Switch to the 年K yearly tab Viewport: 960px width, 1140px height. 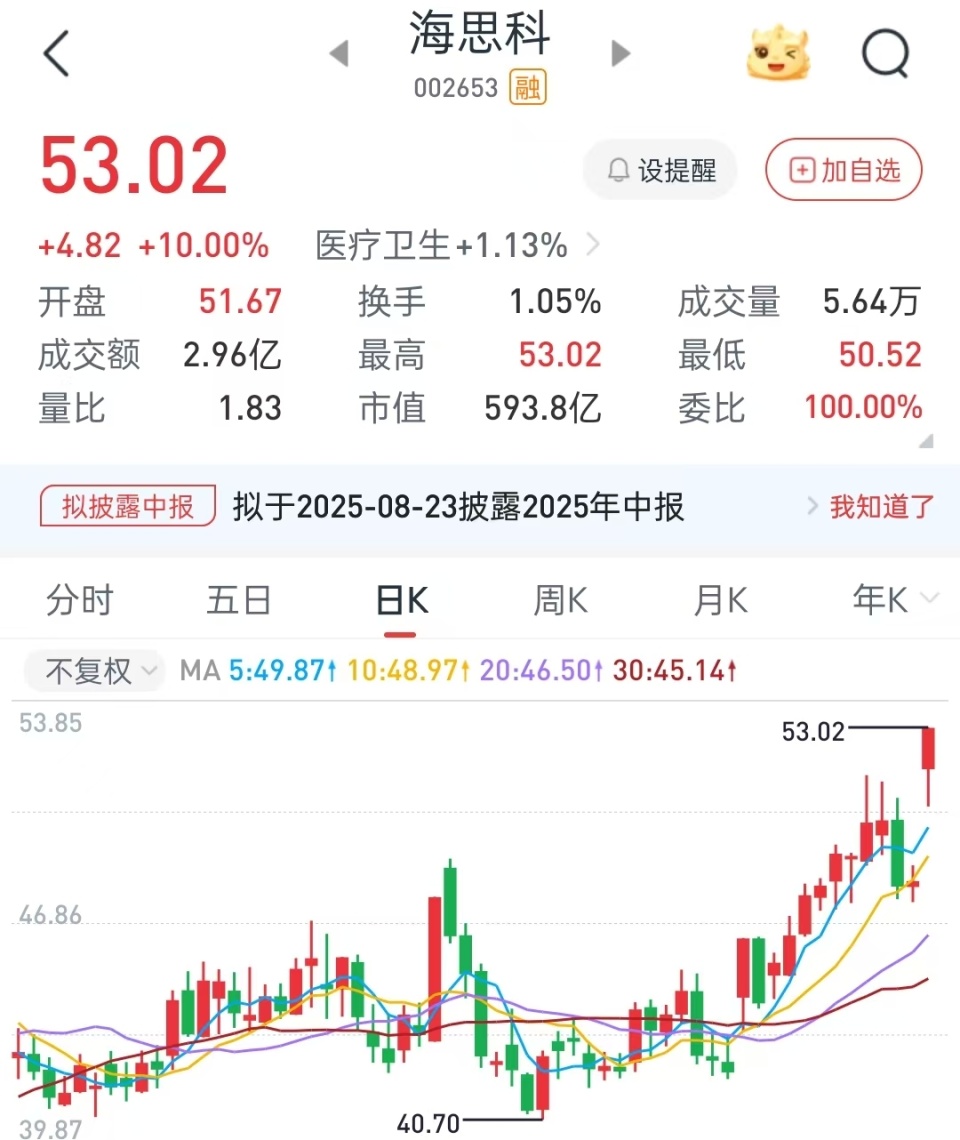[x=880, y=599]
